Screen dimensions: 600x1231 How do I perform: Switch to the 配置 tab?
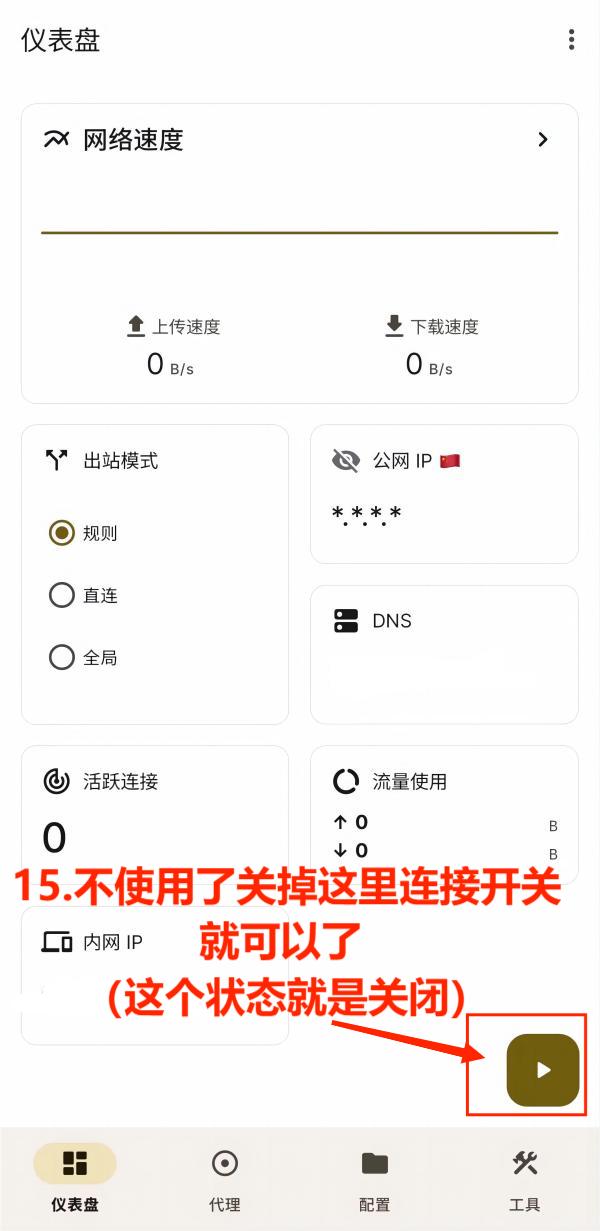375,1178
